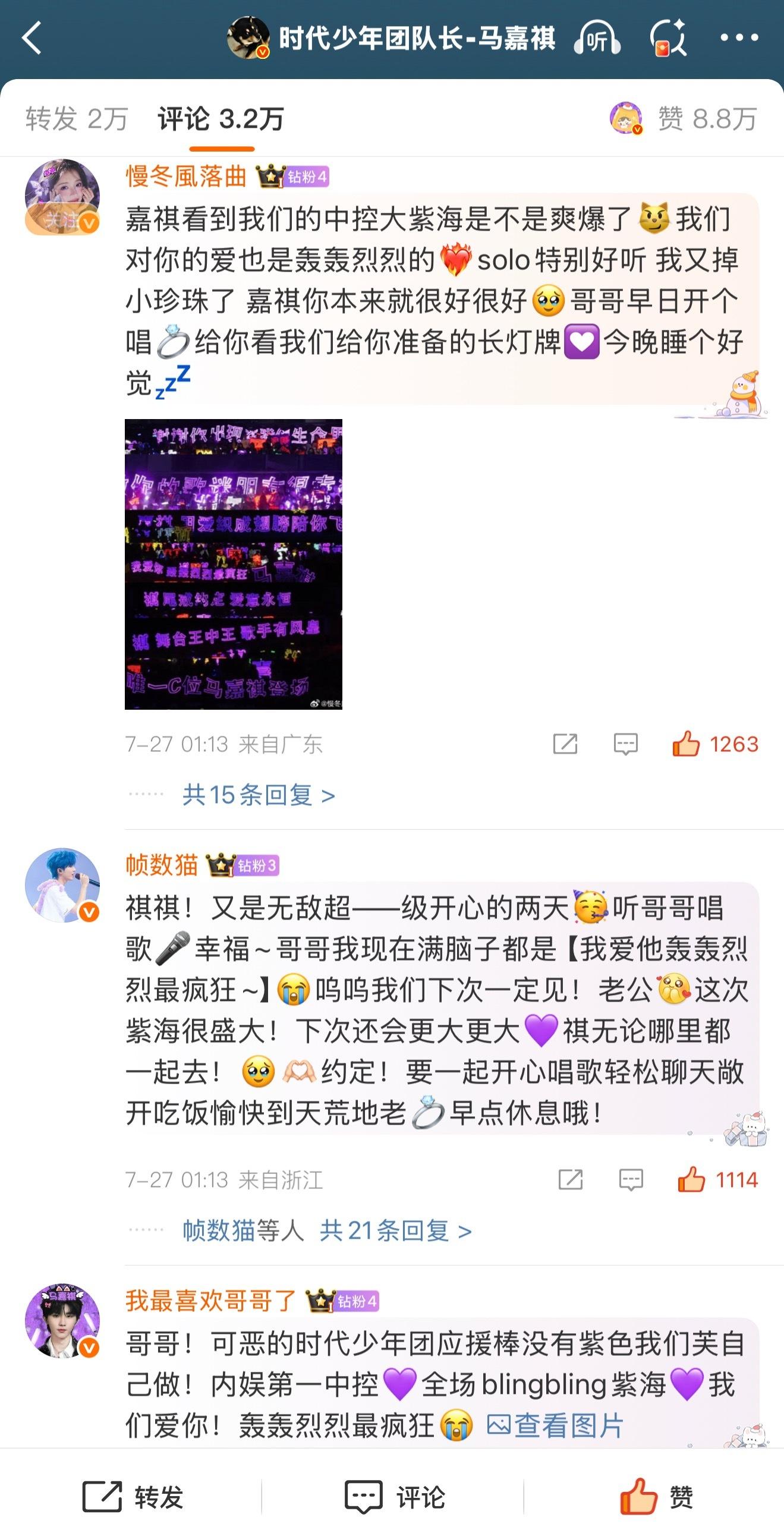The image size is (784, 1530).
Task: Switch to the 转发 2万 tab
Action: (x=77, y=119)
